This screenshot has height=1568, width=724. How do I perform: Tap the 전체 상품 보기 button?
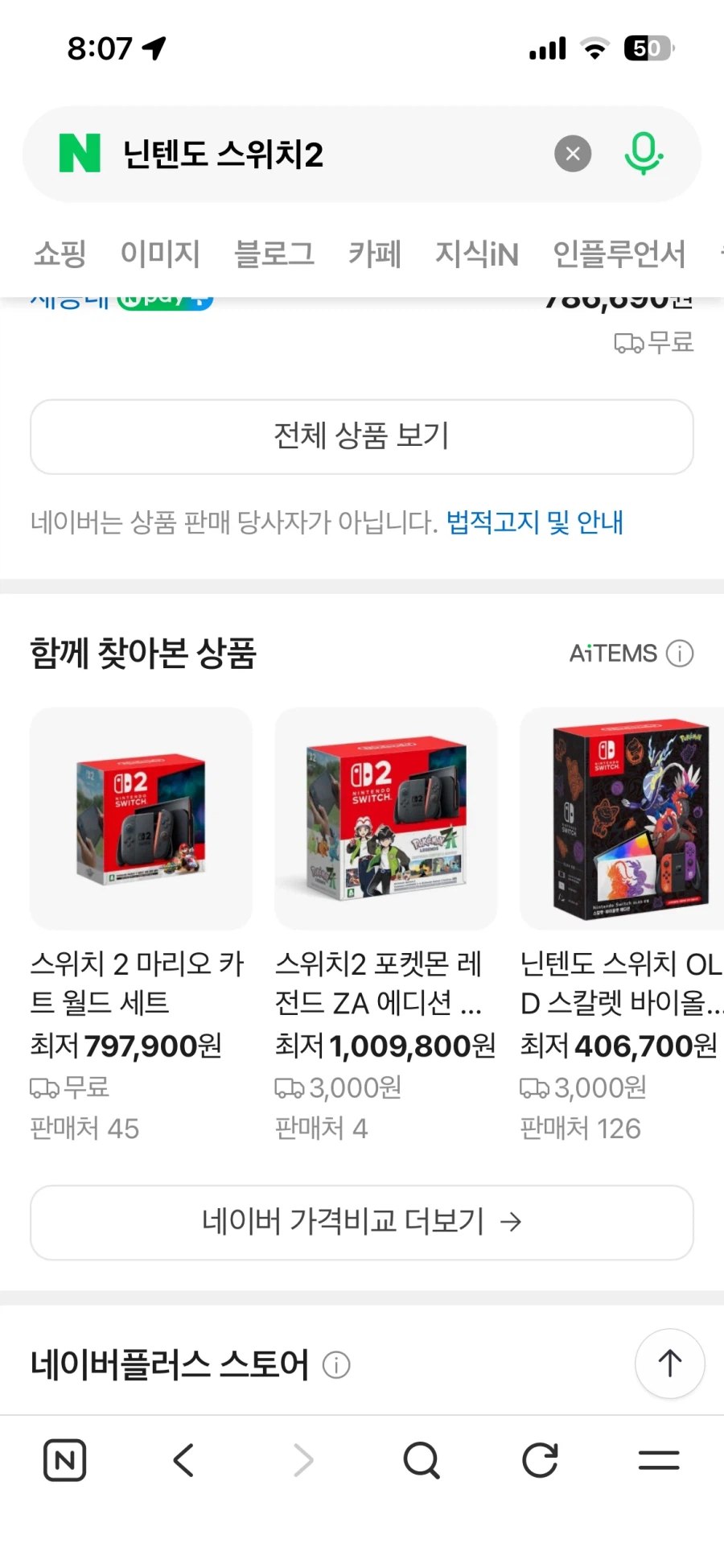361,437
